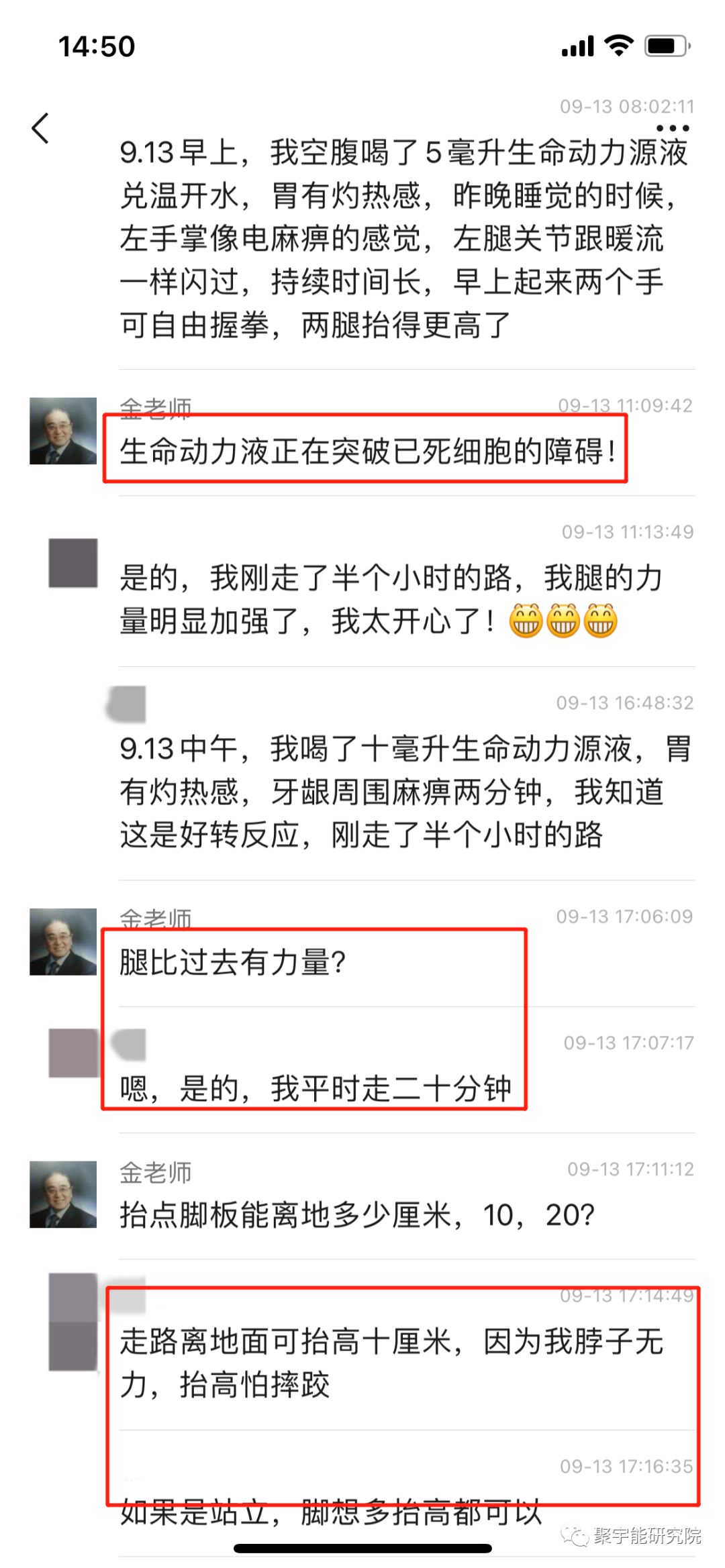725x1568 pixels.
Task: Go back using the top-left arrow
Action: 41,127
